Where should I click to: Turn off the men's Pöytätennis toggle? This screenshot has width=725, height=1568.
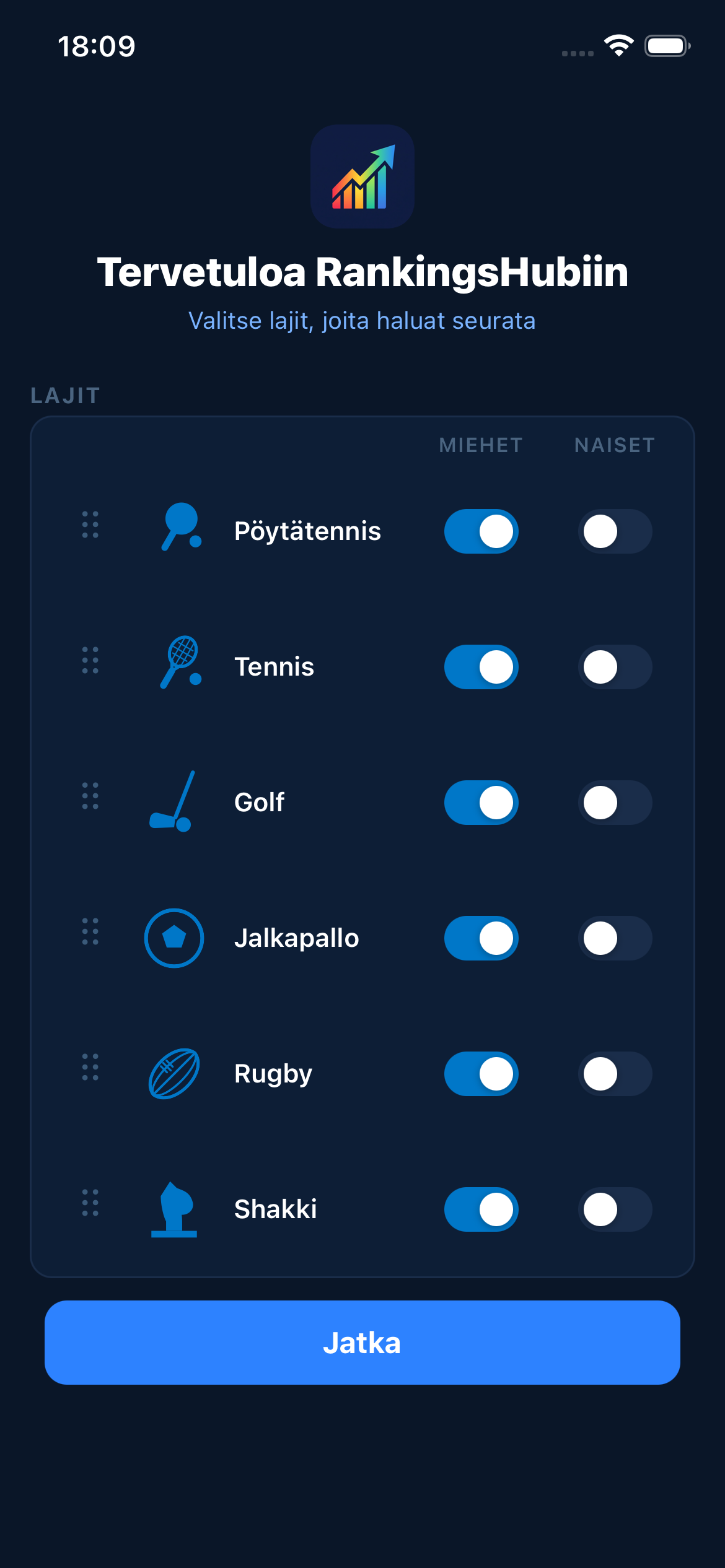(x=481, y=531)
